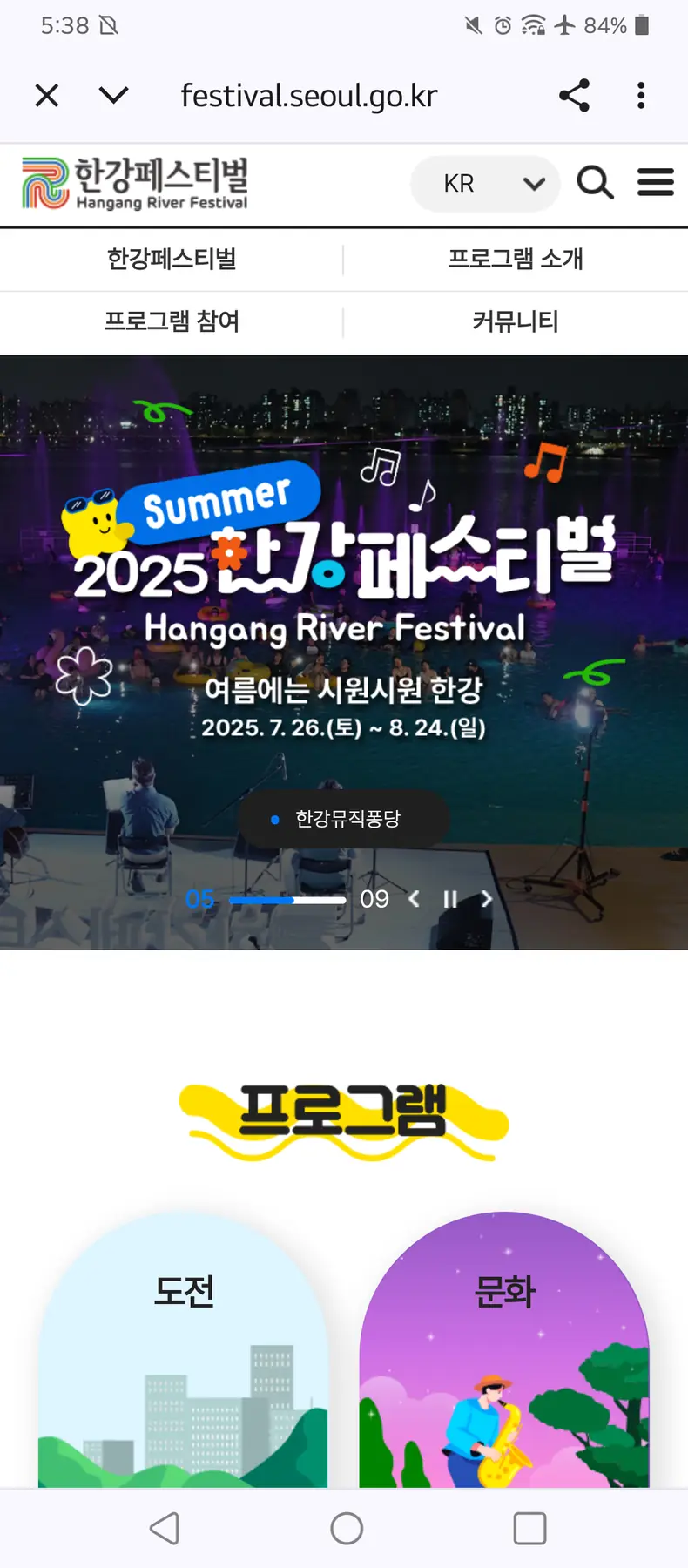Open the KR language dropdown
This screenshot has height=1568, width=688.
point(485,184)
